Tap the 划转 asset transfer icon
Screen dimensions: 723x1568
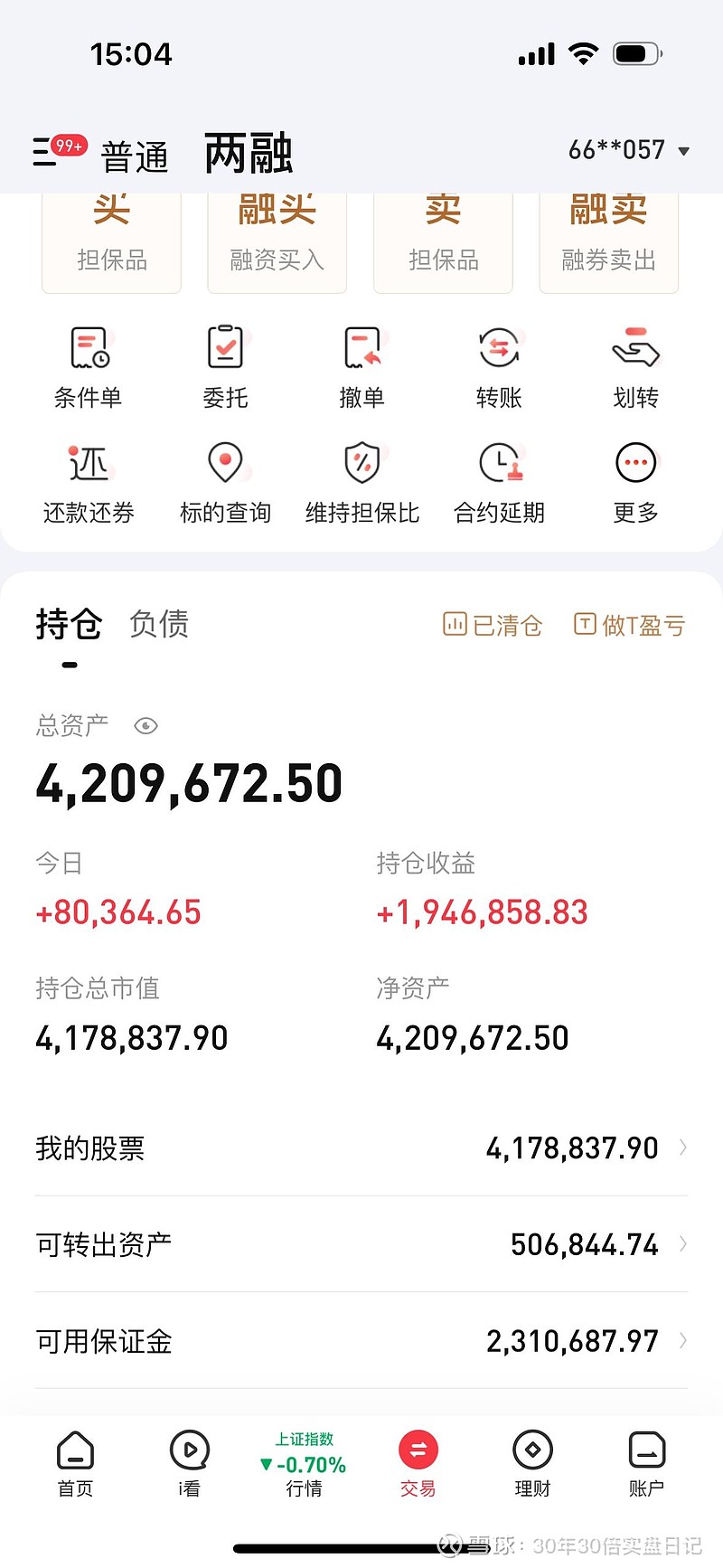635,364
